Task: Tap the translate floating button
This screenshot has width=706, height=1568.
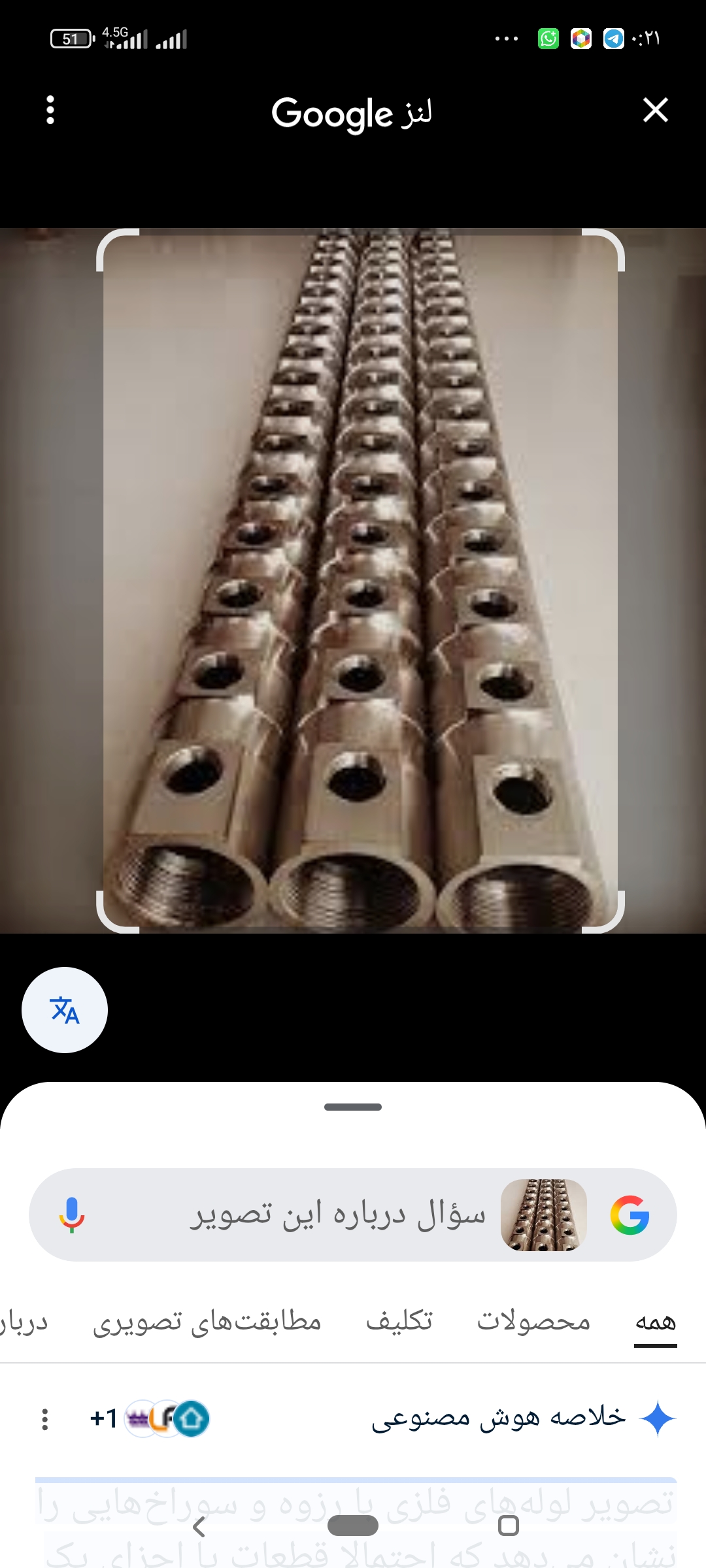Action: 65,1010
